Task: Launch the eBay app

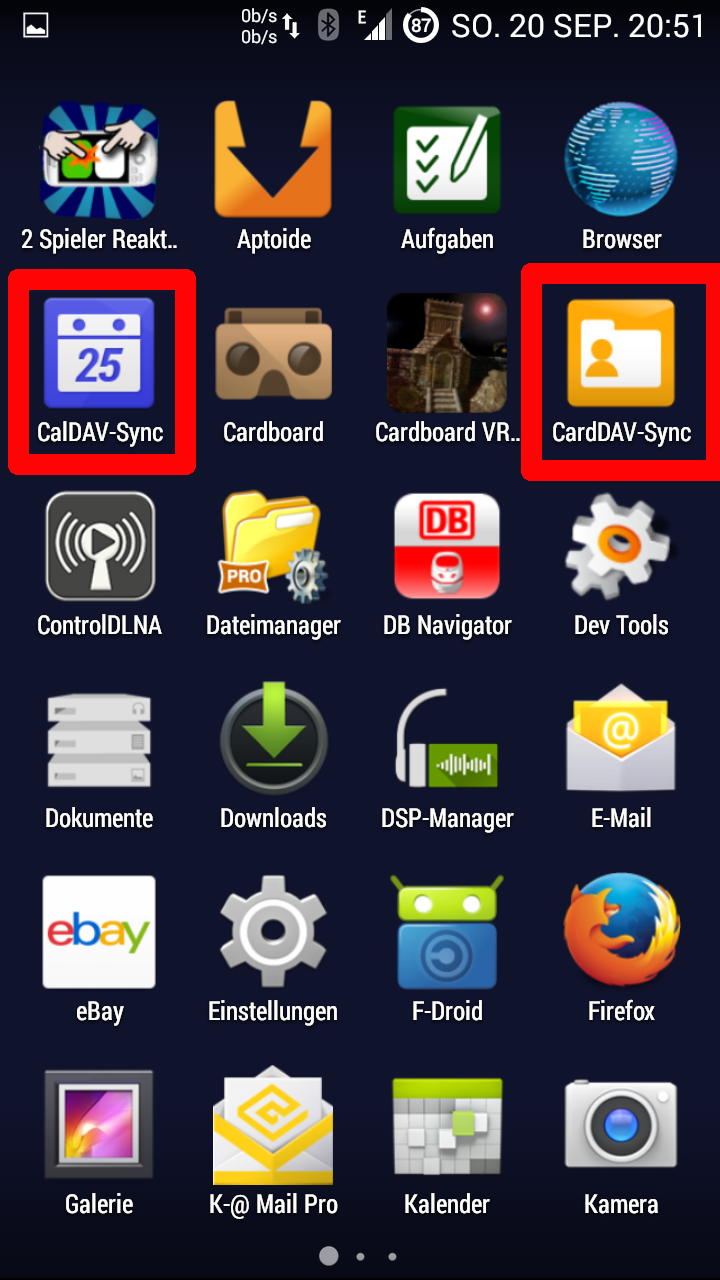Action: pyautogui.click(x=99, y=932)
